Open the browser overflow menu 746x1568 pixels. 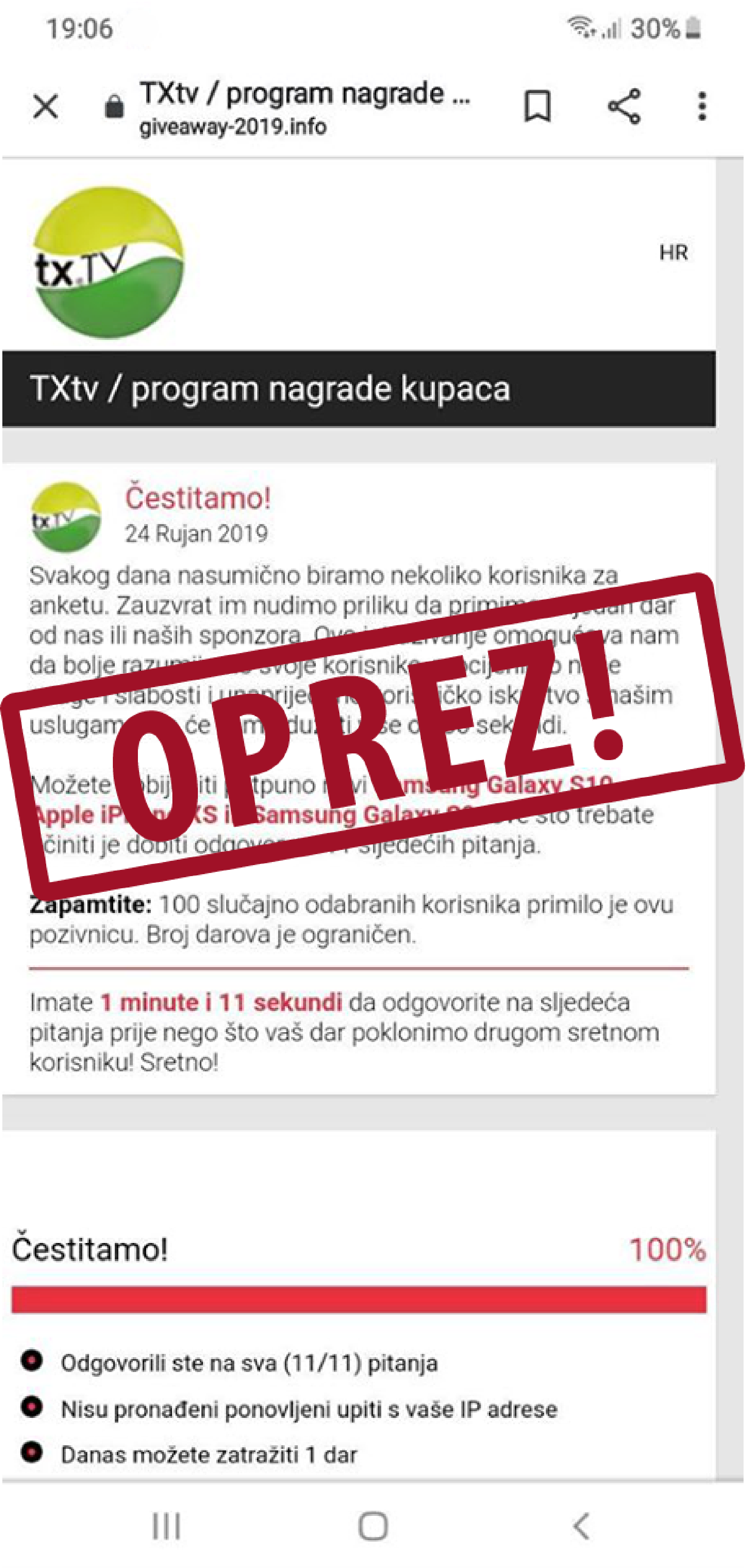click(702, 107)
